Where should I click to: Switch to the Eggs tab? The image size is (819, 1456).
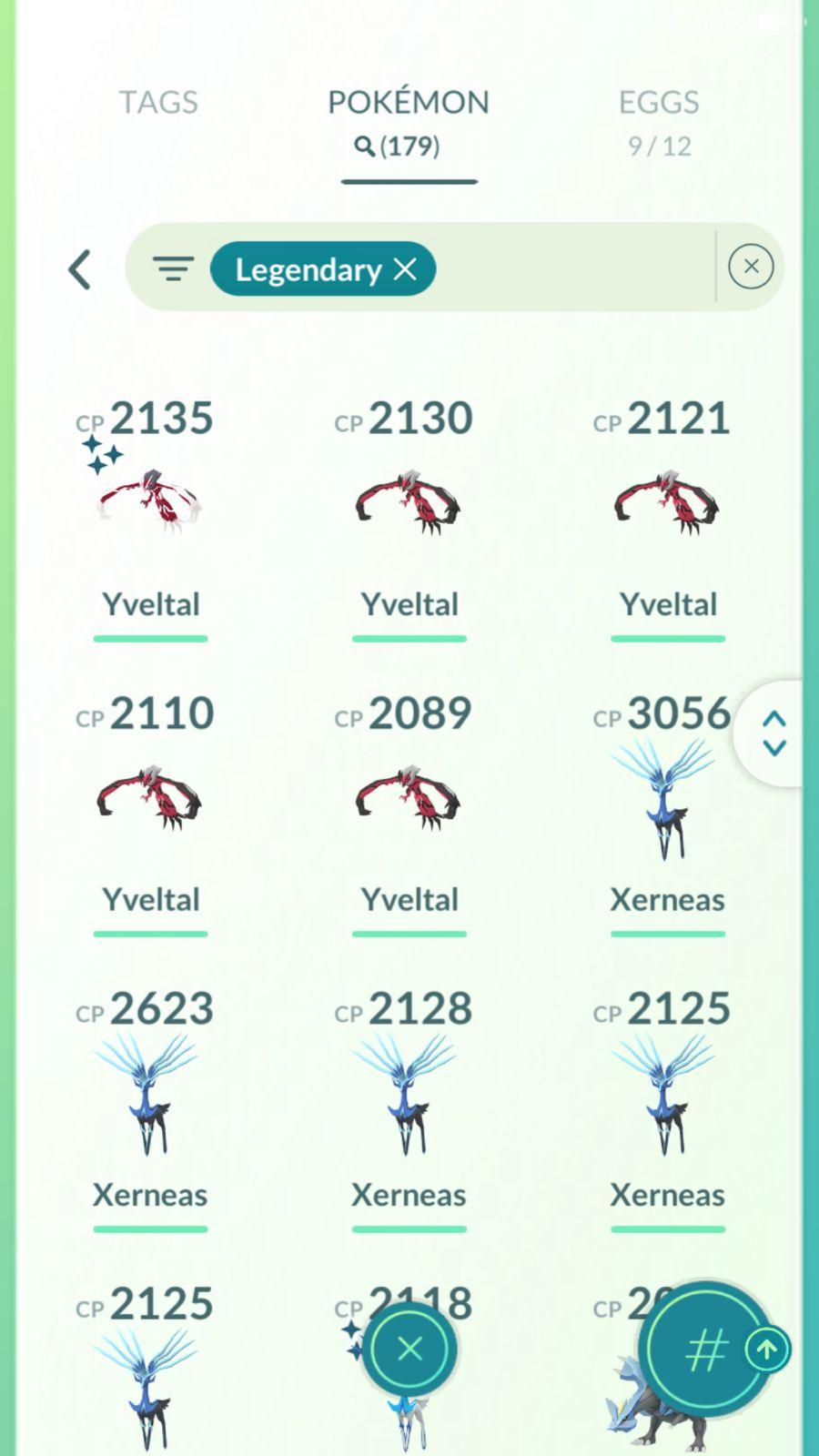(x=659, y=120)
